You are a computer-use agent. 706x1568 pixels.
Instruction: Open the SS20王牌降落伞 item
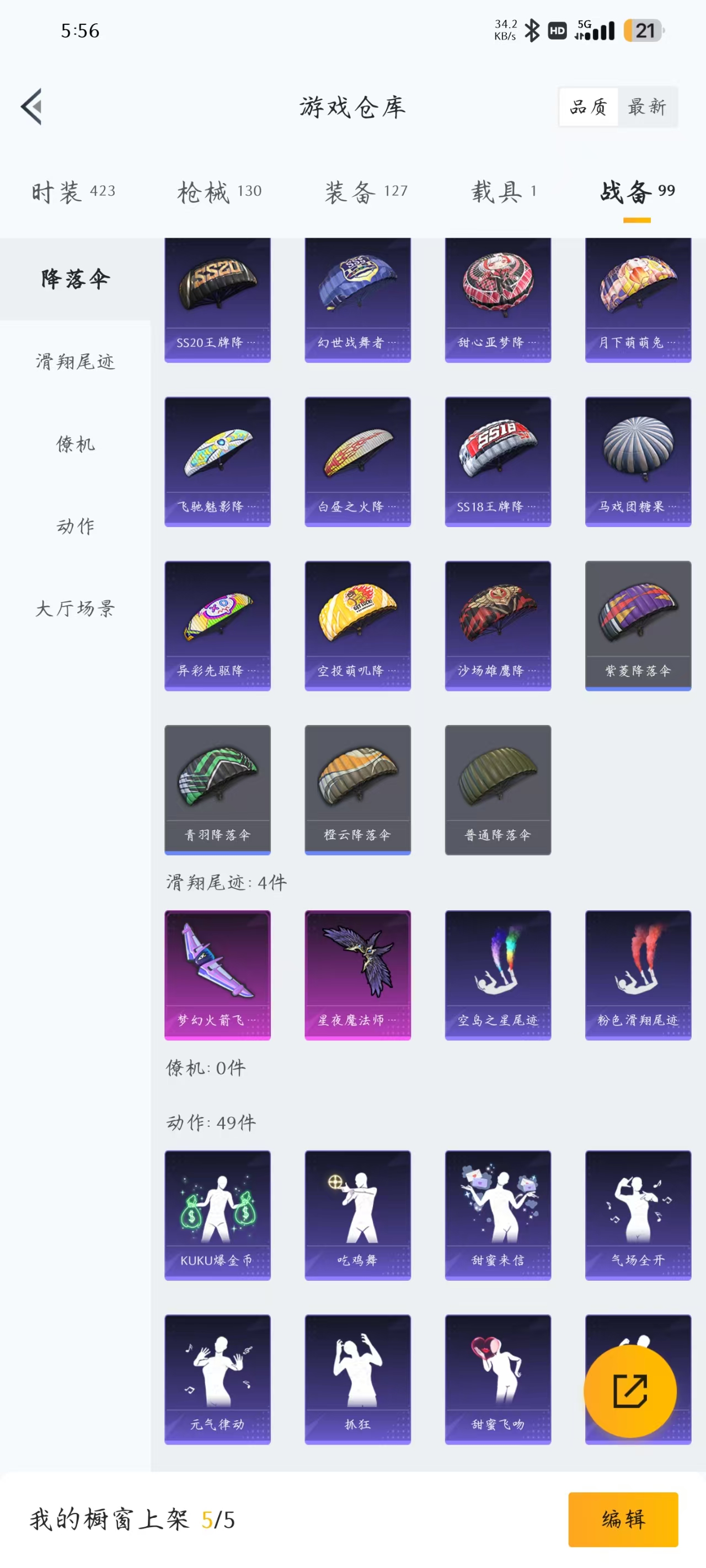click(x=217, y=299)
